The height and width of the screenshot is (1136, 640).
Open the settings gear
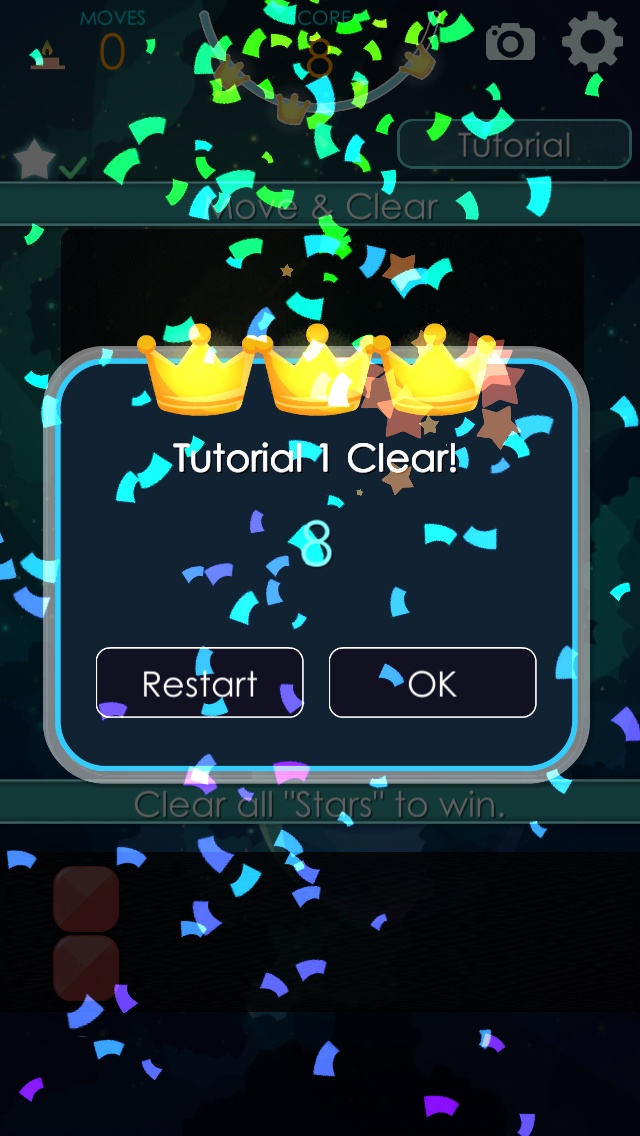click(592, 41)
